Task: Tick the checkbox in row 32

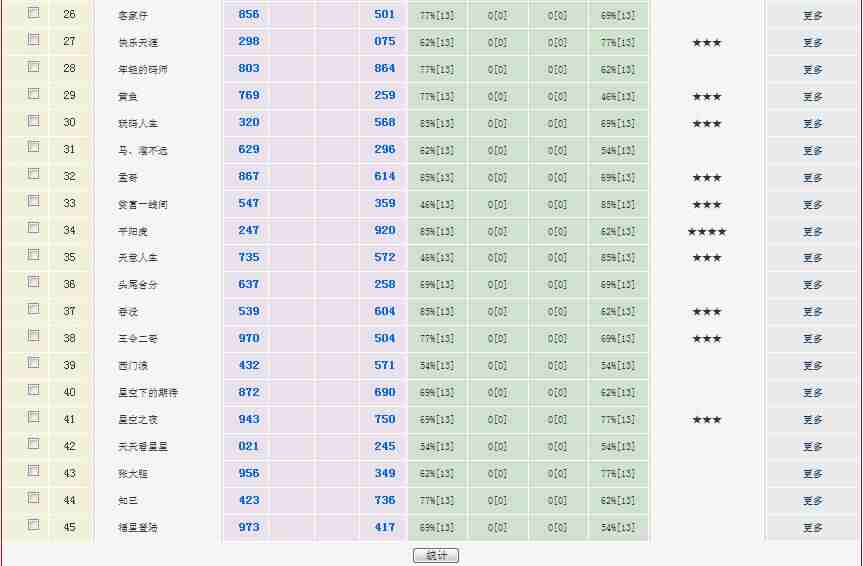Action: 34,175
